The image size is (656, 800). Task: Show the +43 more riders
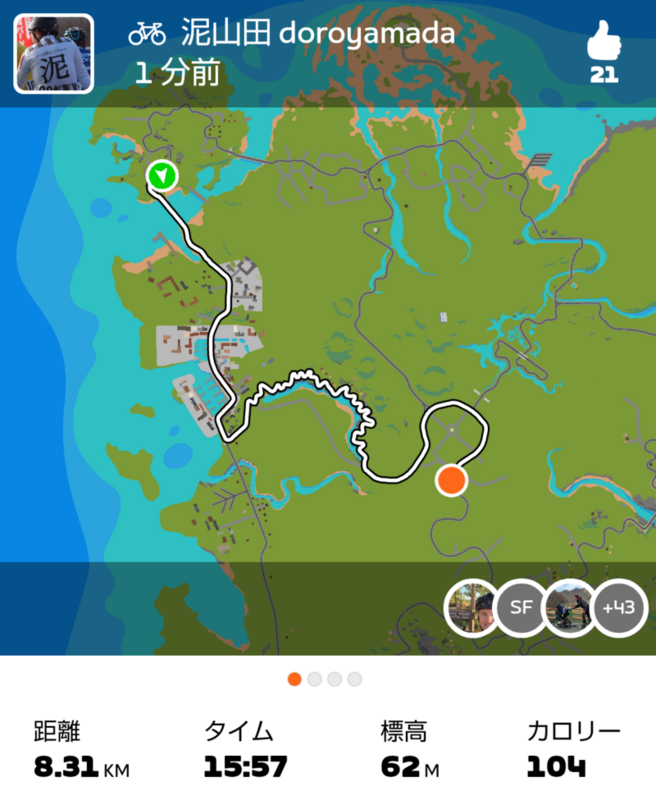point(620,608)
